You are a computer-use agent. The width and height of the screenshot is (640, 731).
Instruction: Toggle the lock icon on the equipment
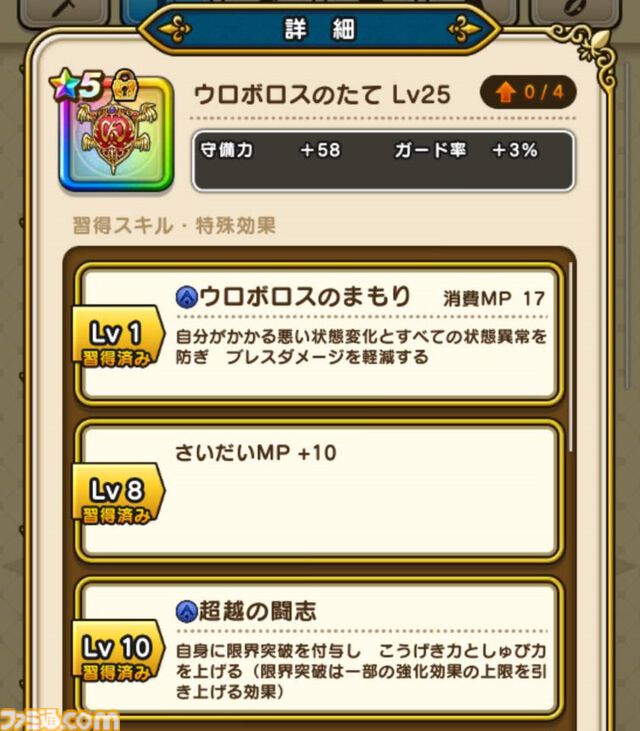coord(125,84)
